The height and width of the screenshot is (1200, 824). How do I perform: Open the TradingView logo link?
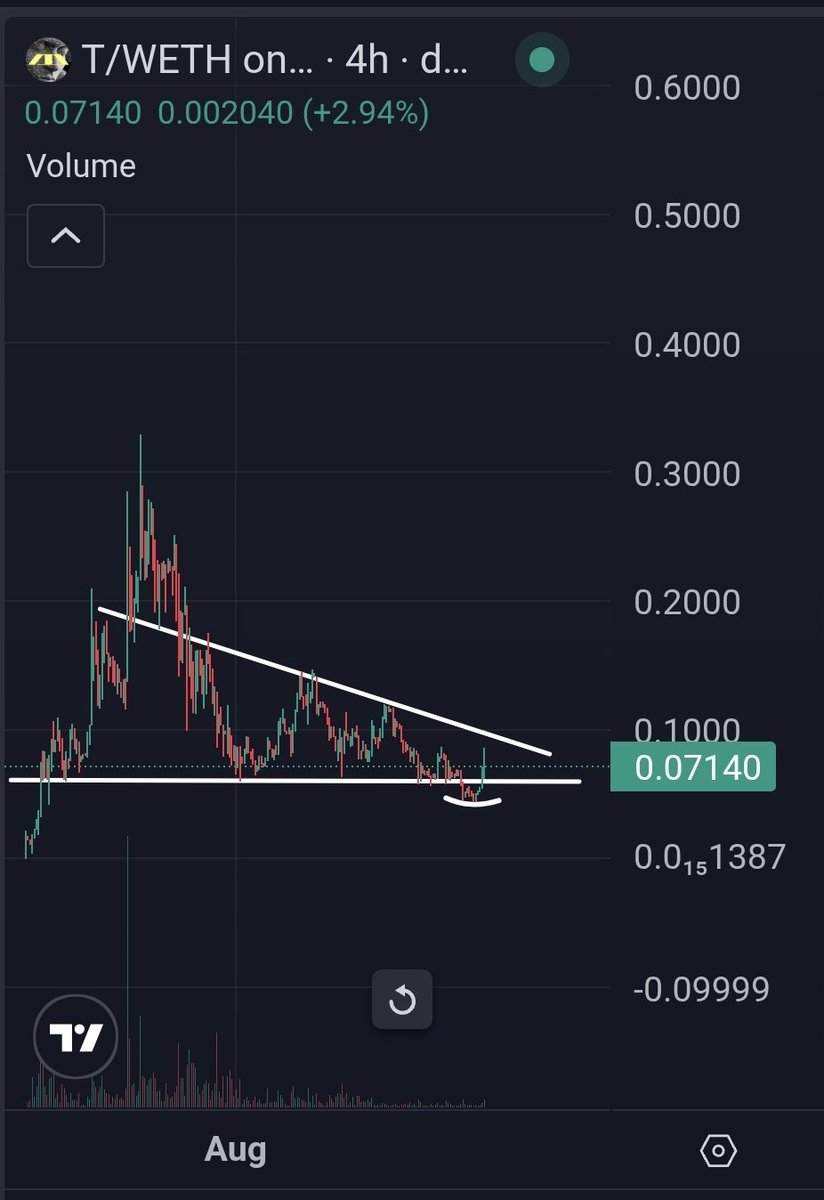(x=76, y=1038)
